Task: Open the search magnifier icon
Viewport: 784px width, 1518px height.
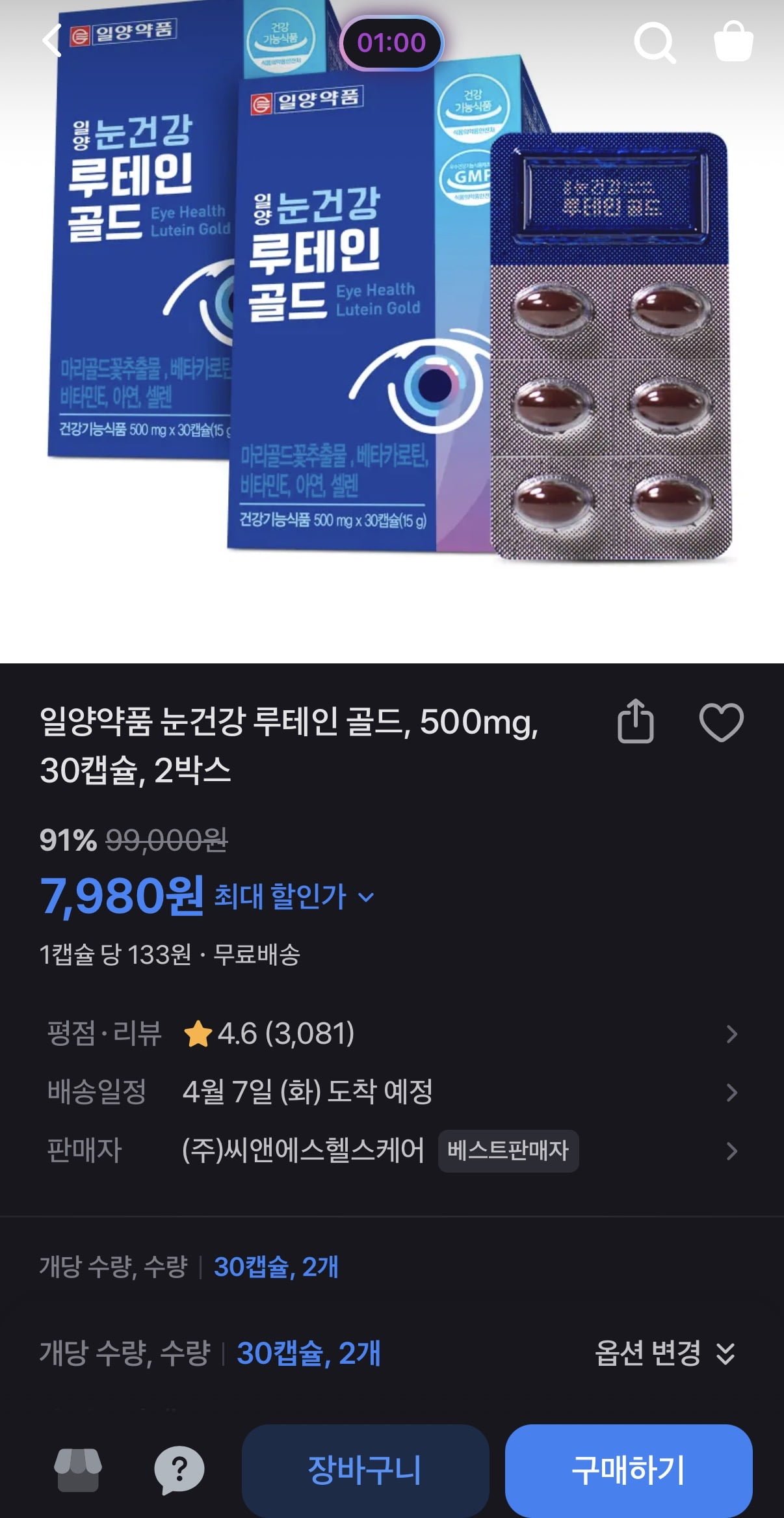Action: [x=654, y=43]
